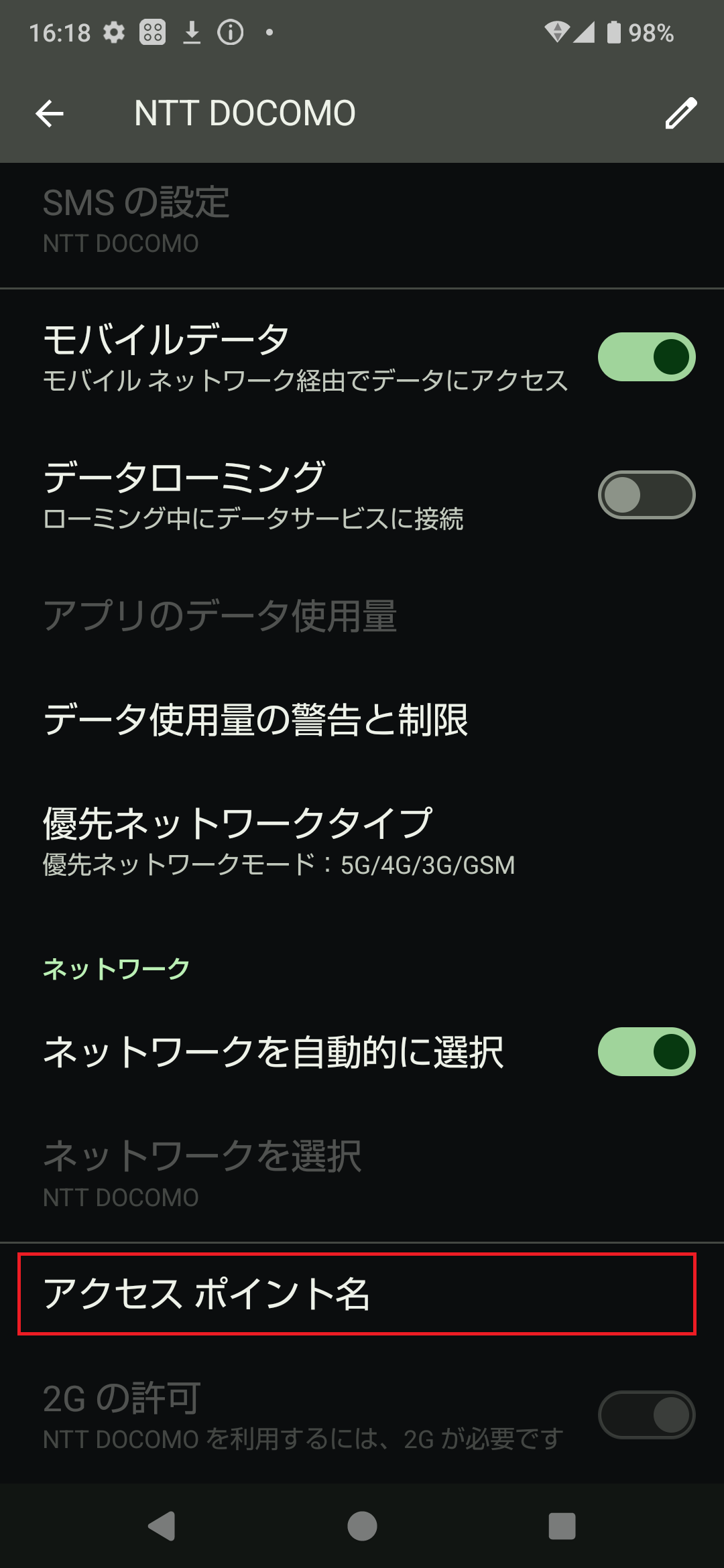Image resolution: width=724 pixels, height=1568 pixels.
Task: Go back using the top arrow
Action: coord(50,113)
